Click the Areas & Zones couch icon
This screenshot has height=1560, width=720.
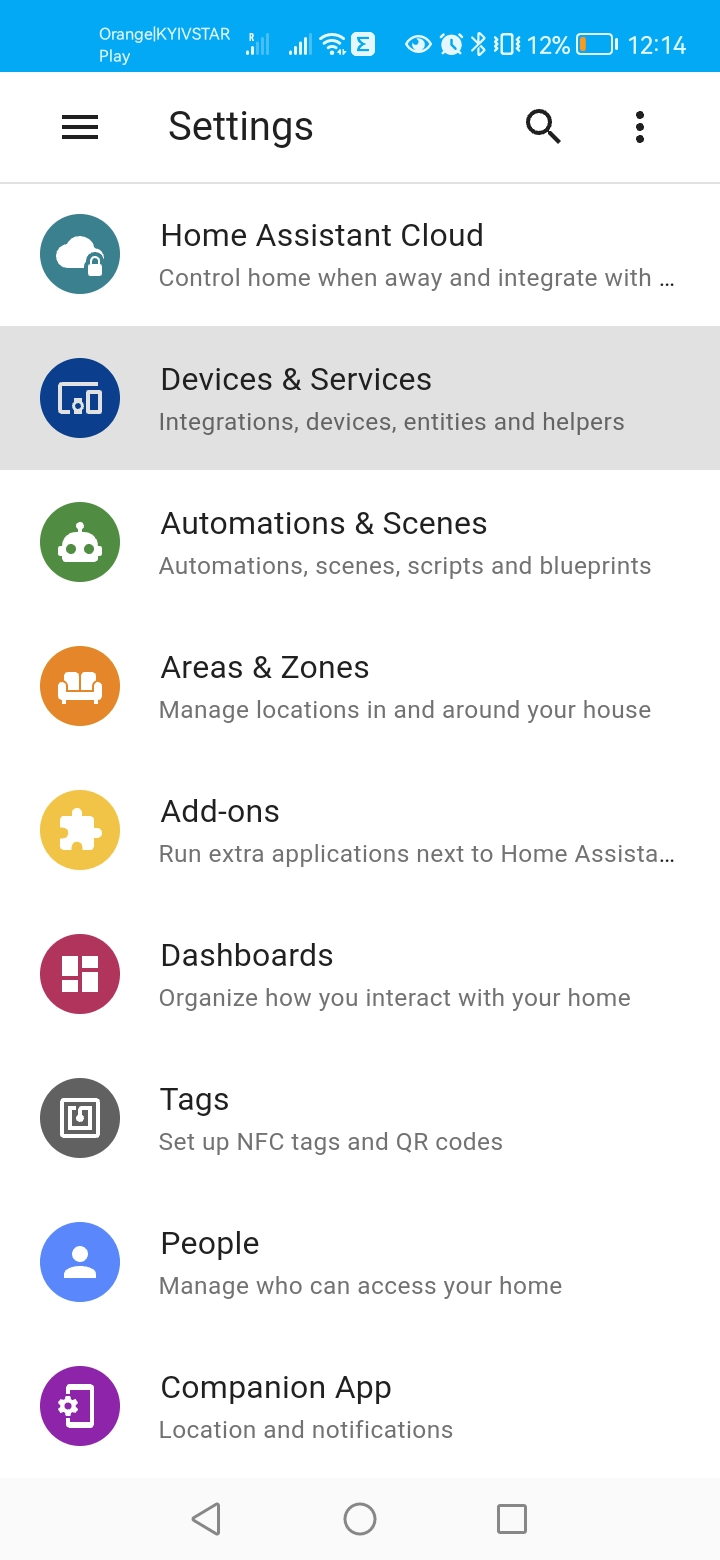pyautogui.click(x=80, y=686)
